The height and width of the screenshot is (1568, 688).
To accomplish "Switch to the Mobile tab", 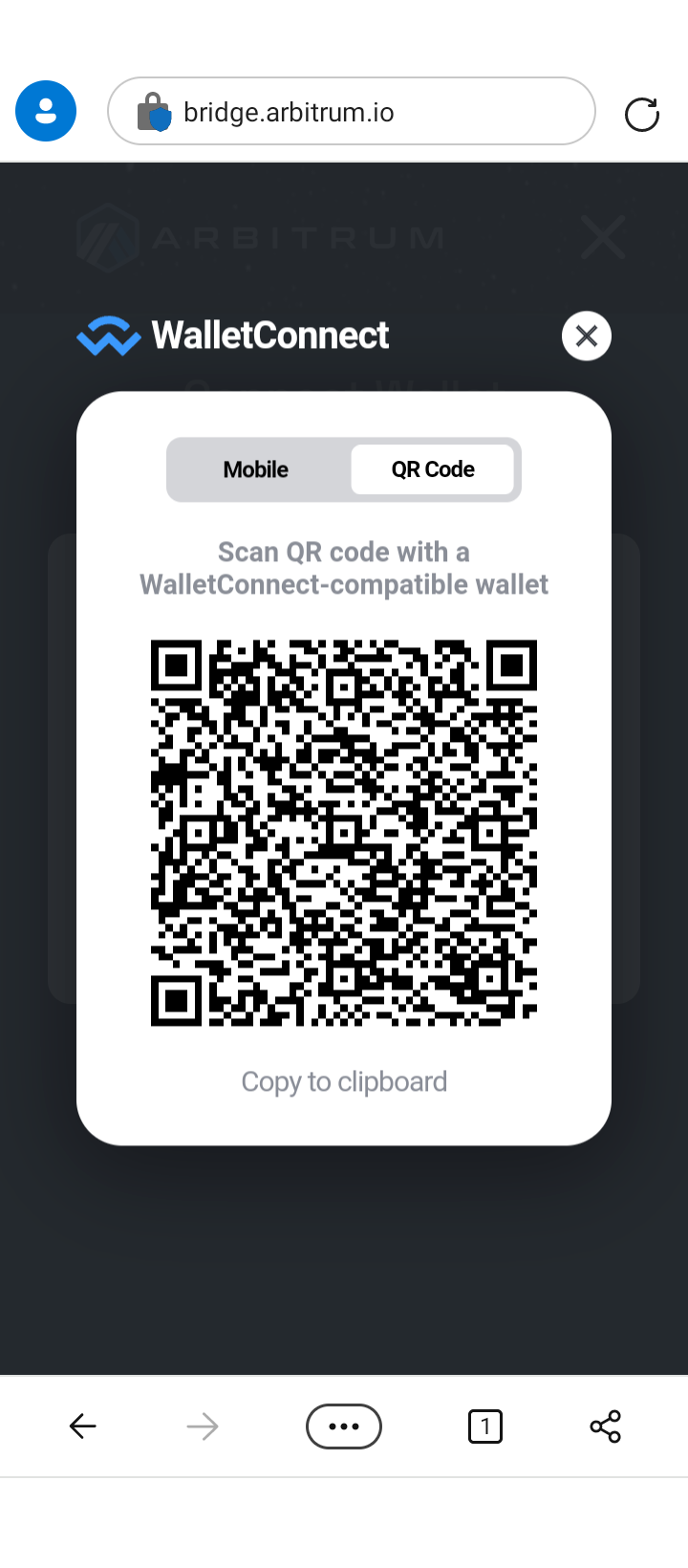I will 256,469.
